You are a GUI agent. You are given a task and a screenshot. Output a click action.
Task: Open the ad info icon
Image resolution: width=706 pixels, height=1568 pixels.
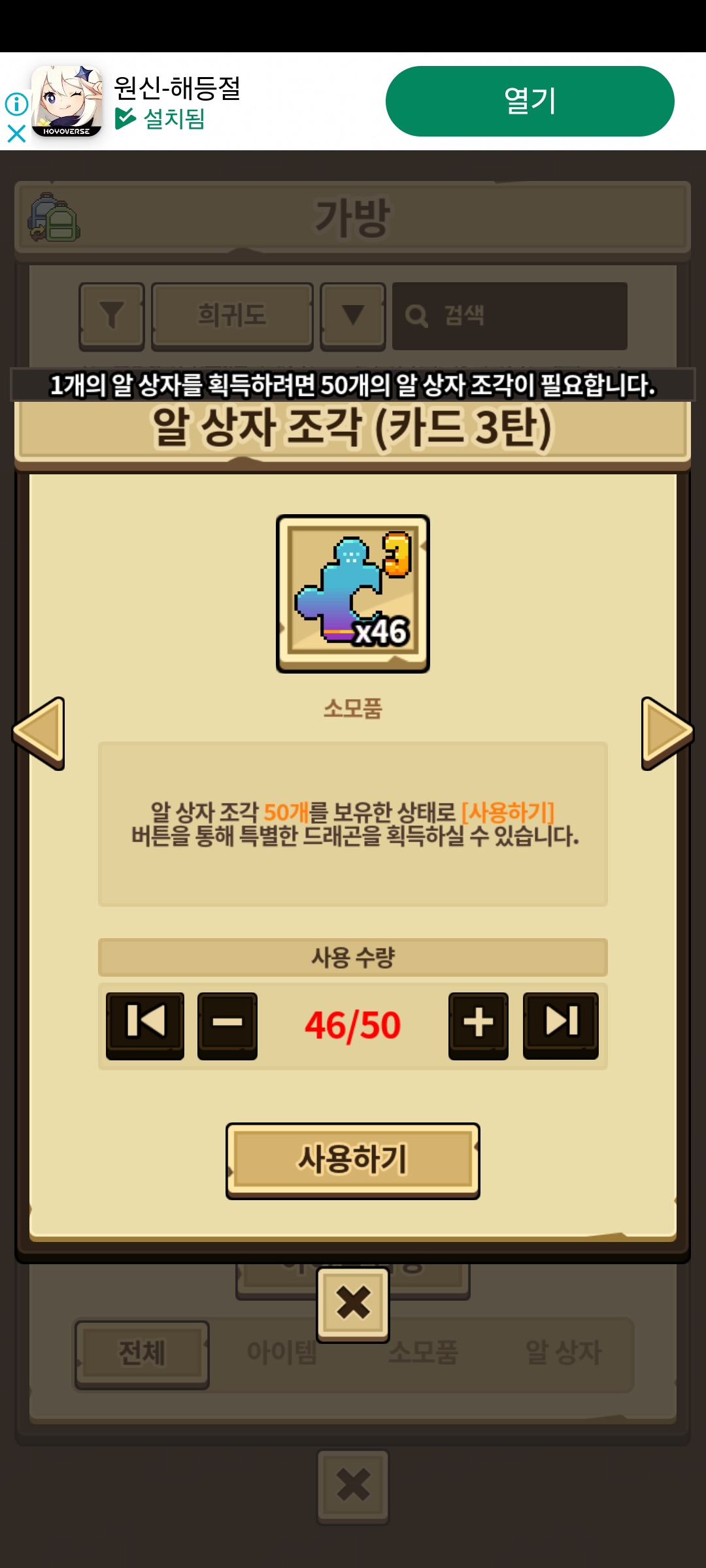click(x=16, y=103)
